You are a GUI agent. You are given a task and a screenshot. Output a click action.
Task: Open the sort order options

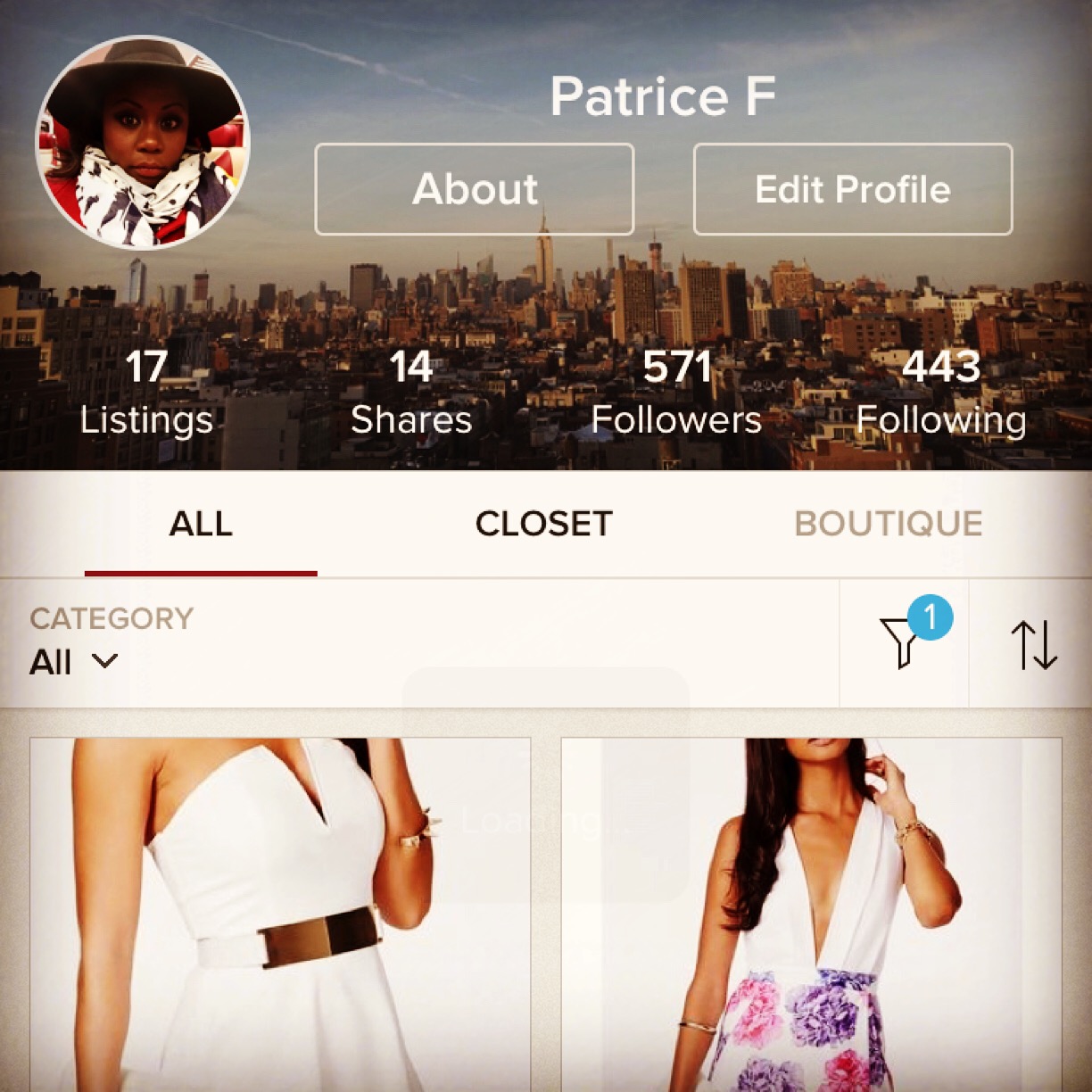coord(1033,644)
